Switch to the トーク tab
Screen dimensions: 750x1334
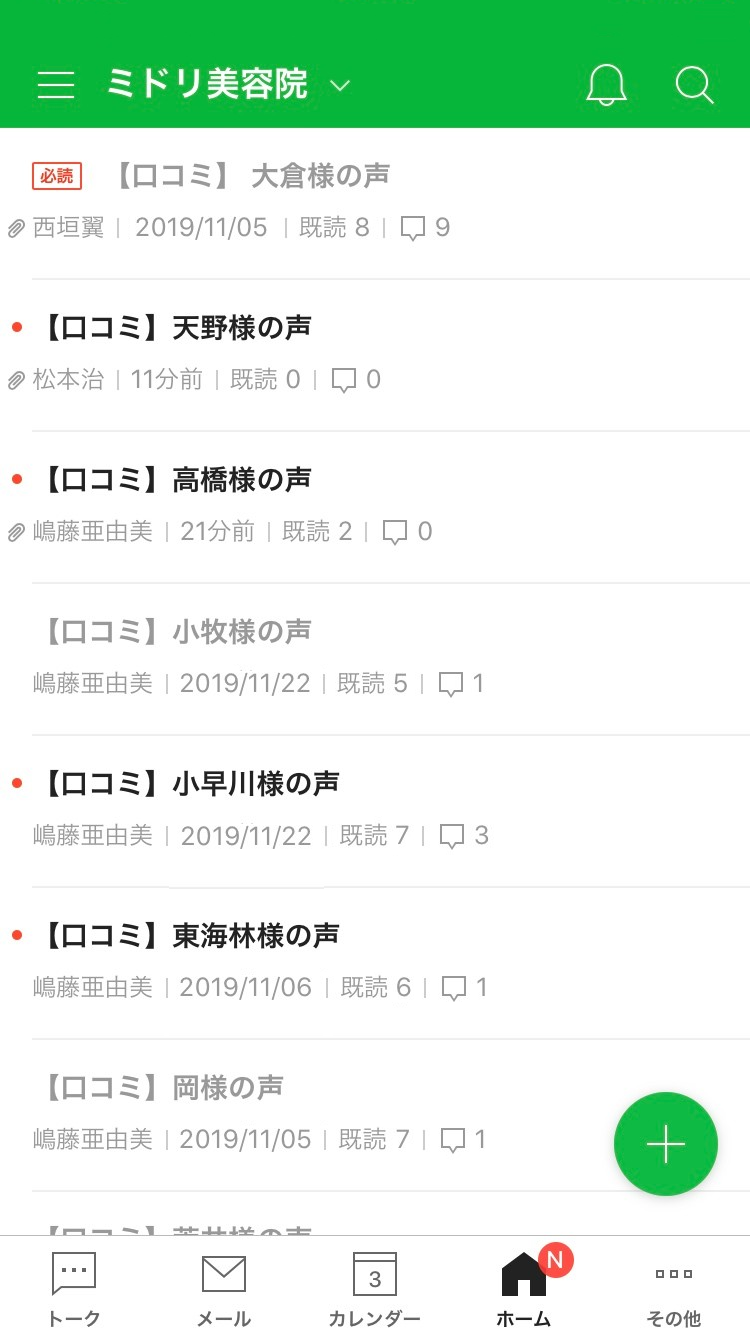(74, 1288)
